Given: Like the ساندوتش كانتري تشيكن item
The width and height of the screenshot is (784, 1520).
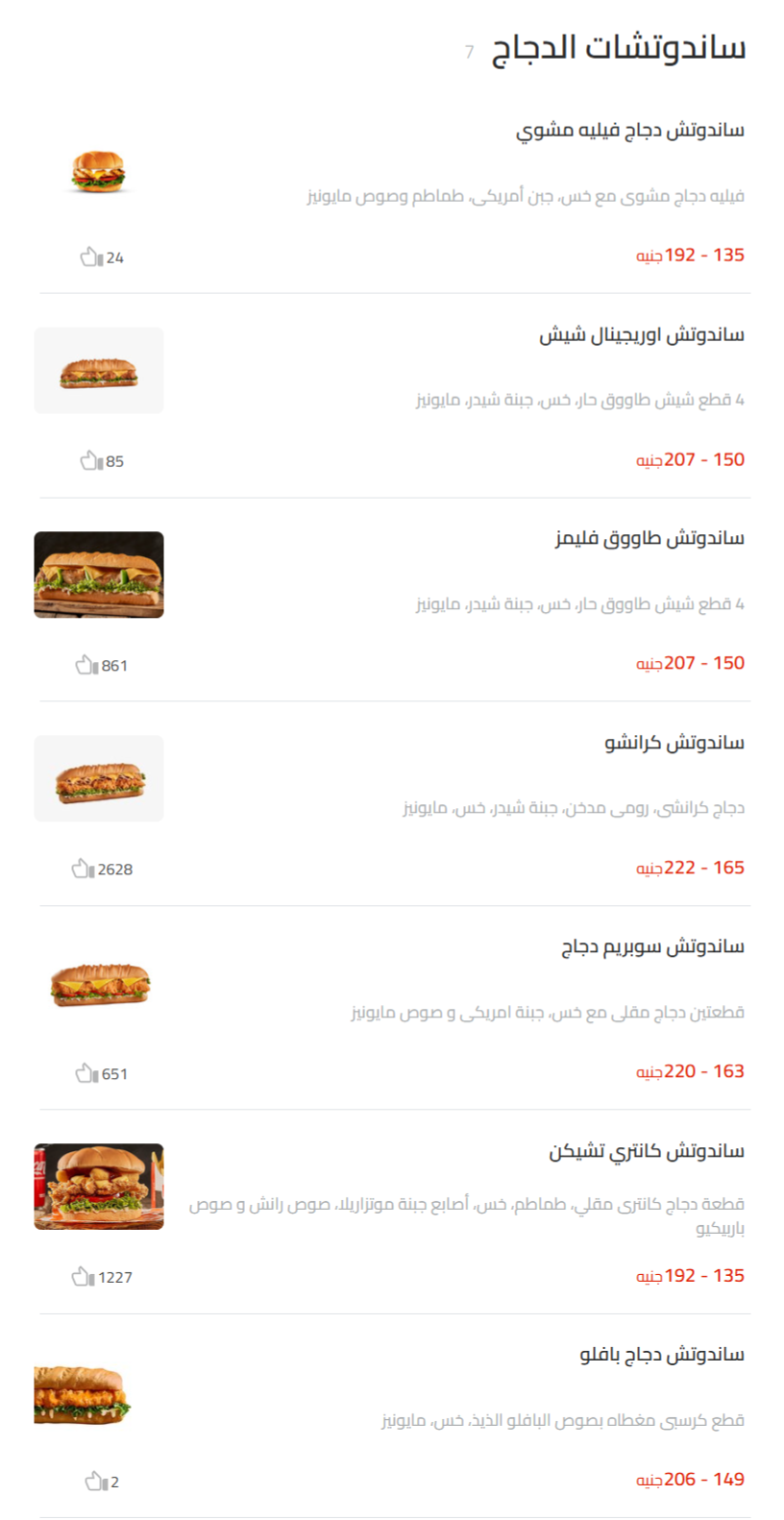Looking at the screenshot, I should point(80,1278).
